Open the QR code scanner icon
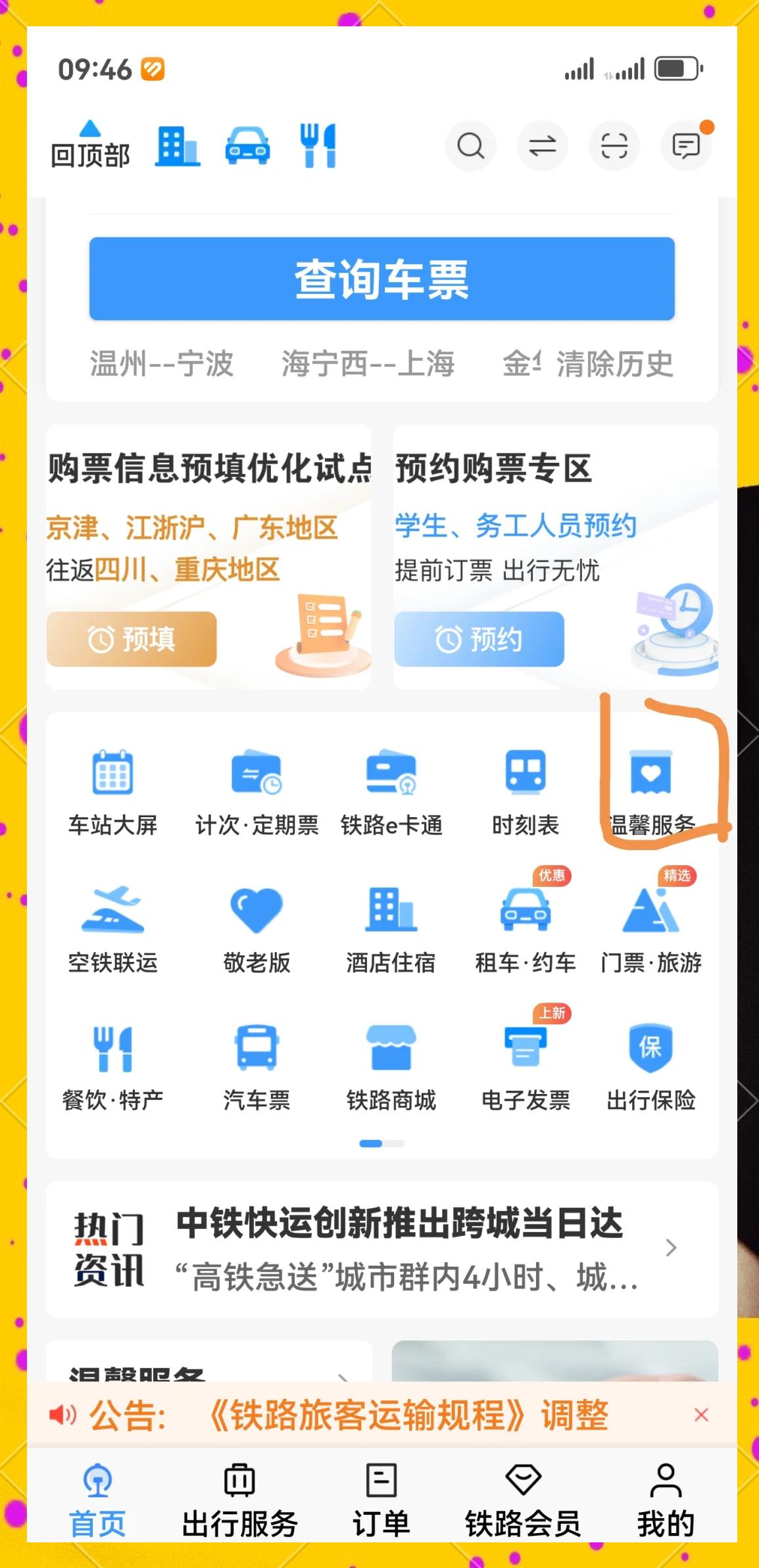Viewport: 759px width, 1568px height. point(614,146)
